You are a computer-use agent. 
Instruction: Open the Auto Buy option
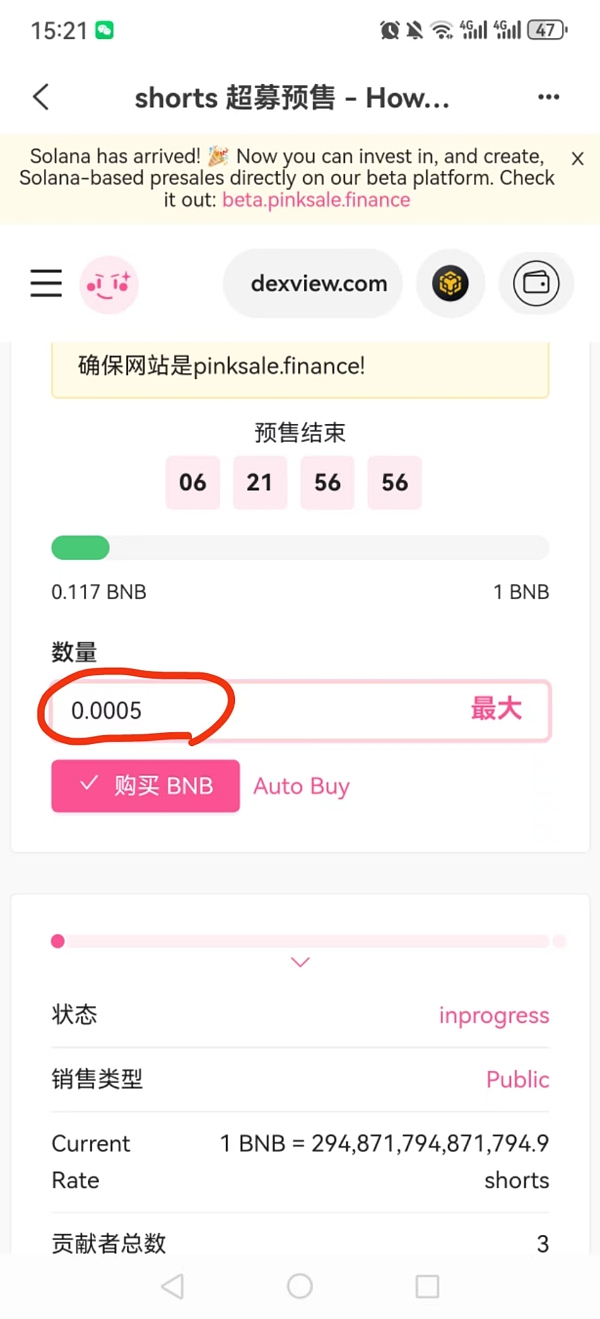click(301, 786)
